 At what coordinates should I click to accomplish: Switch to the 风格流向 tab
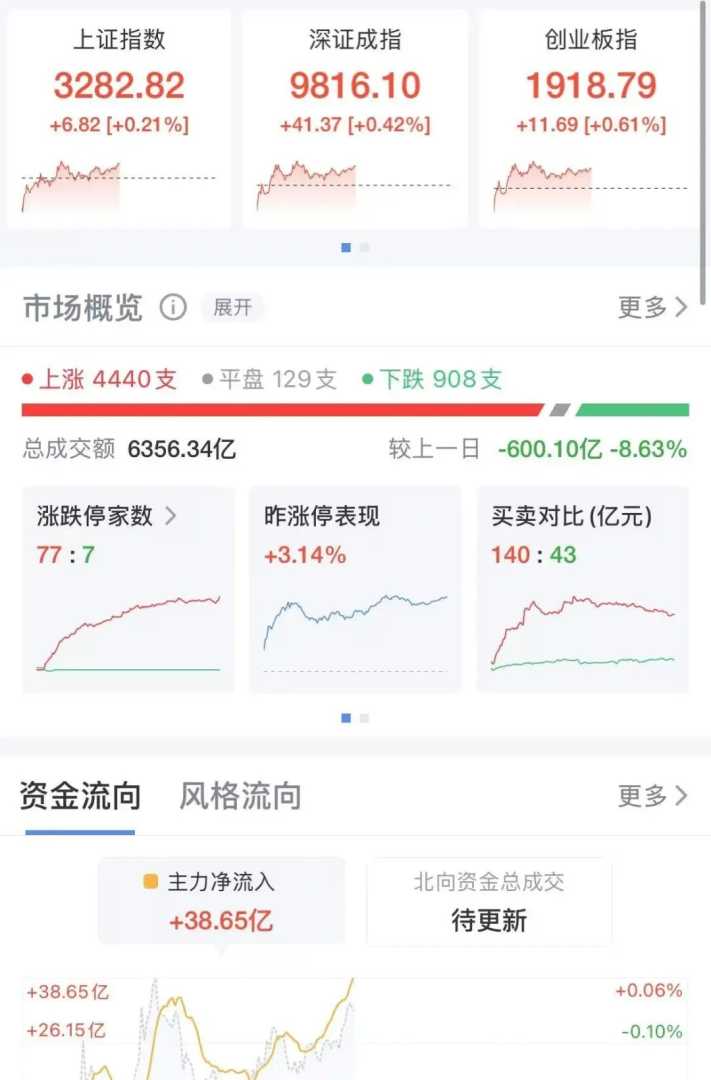tap(240, 797)
